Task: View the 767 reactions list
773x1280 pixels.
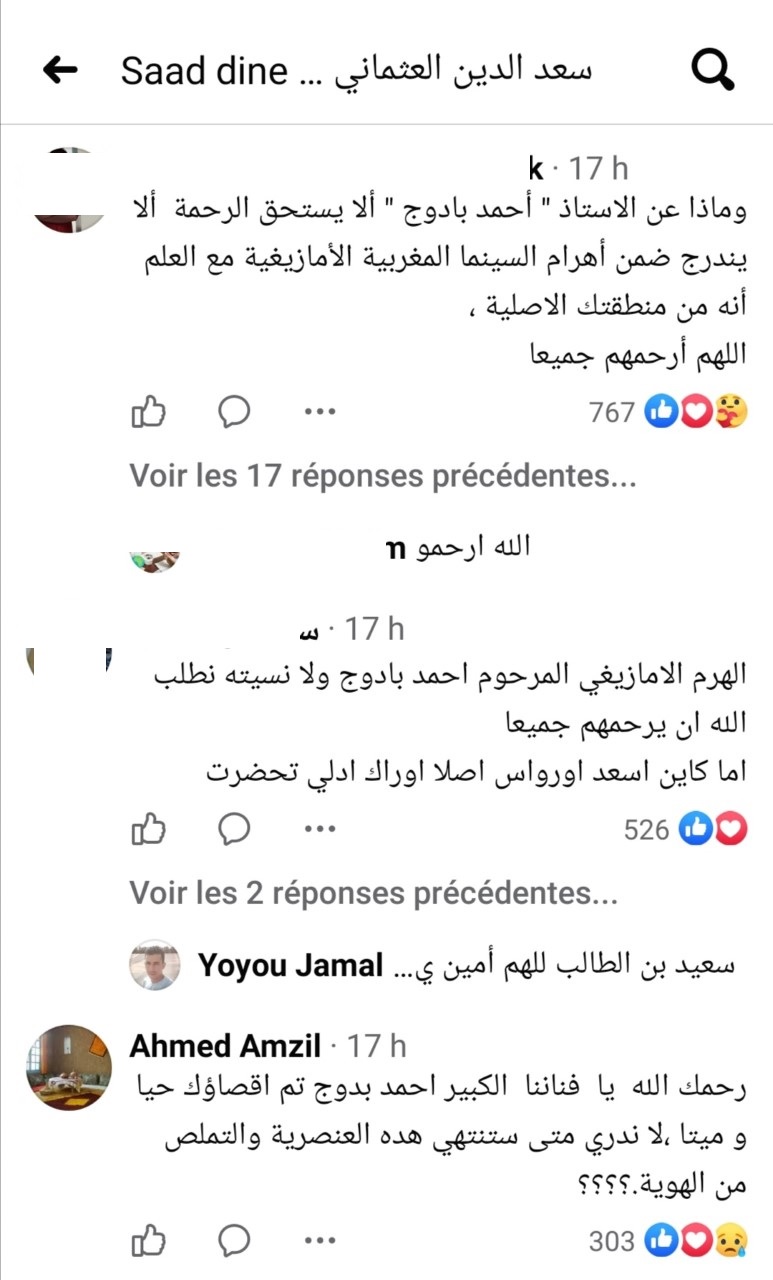Action: coord(668,411)
